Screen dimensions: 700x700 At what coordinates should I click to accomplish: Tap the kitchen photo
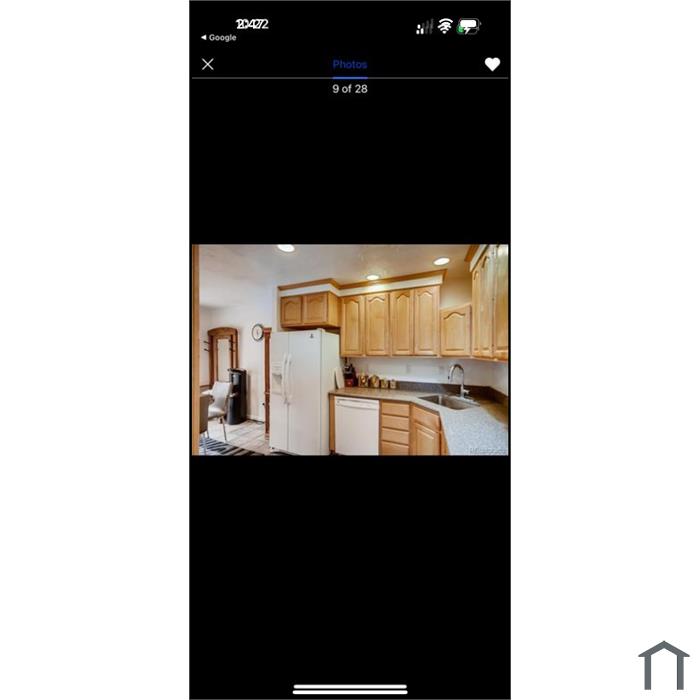point(350,350)
